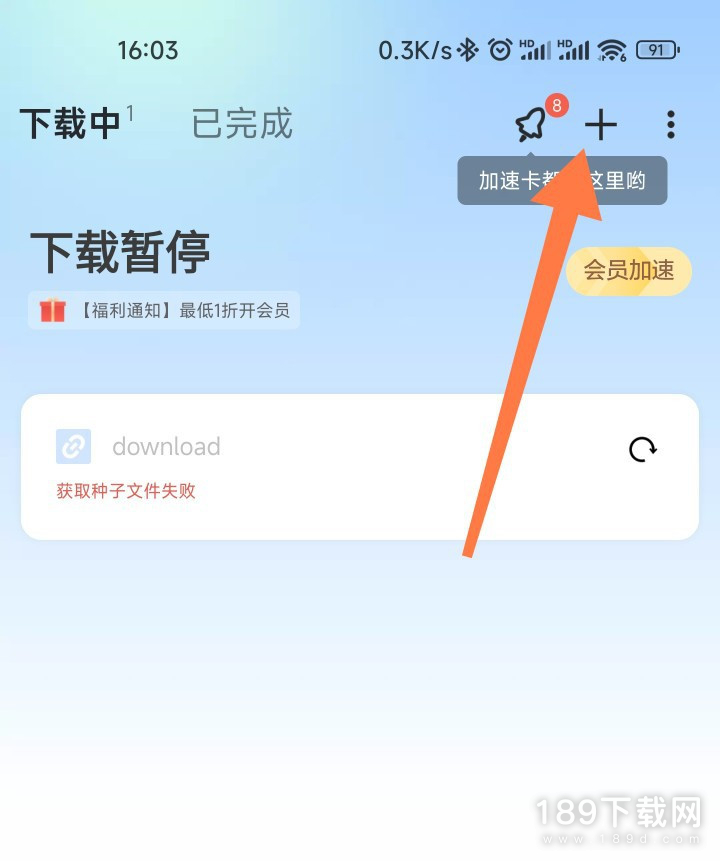
Task: Add a new download task
Action: coord(601,125)
